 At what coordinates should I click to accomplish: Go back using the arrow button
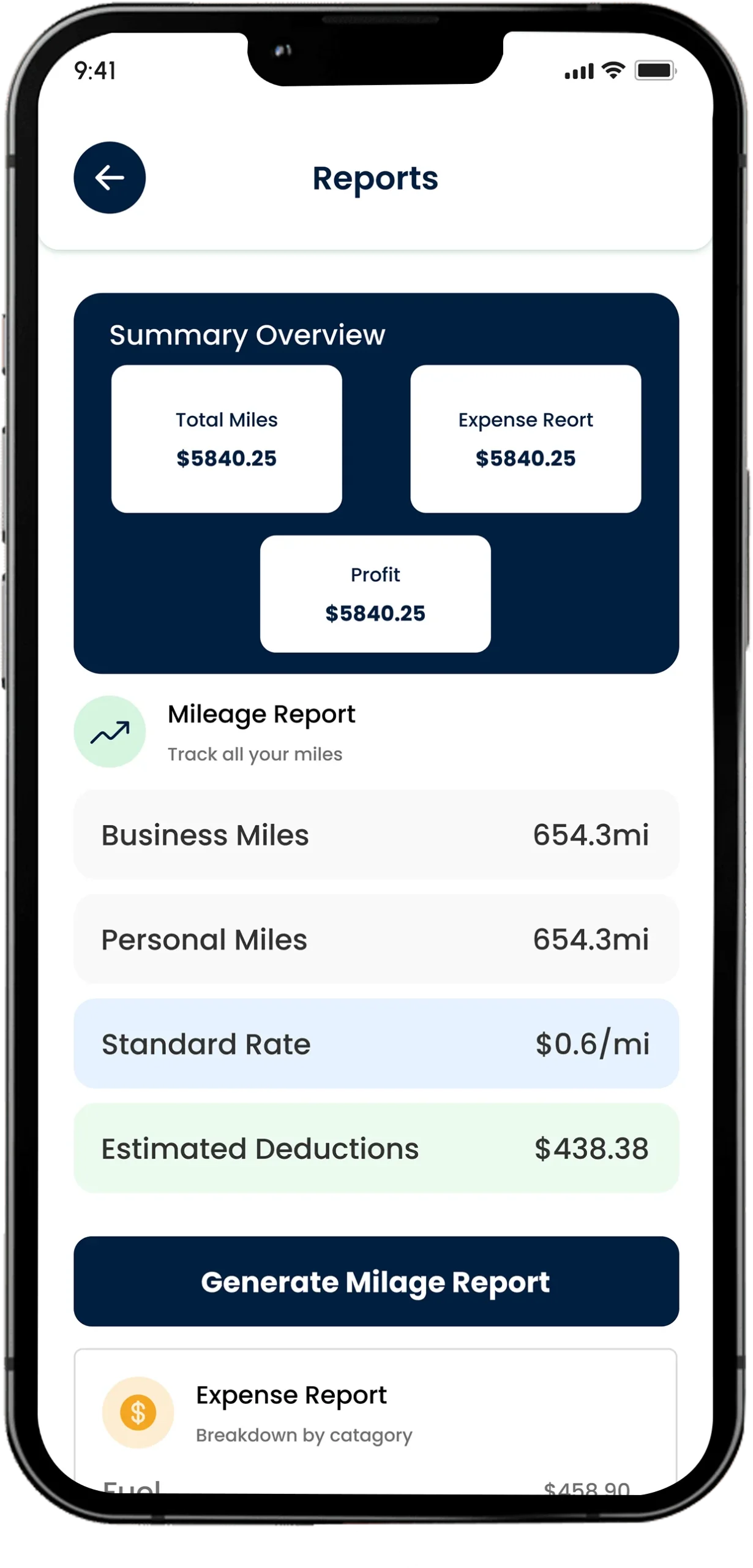pos(110,178)
